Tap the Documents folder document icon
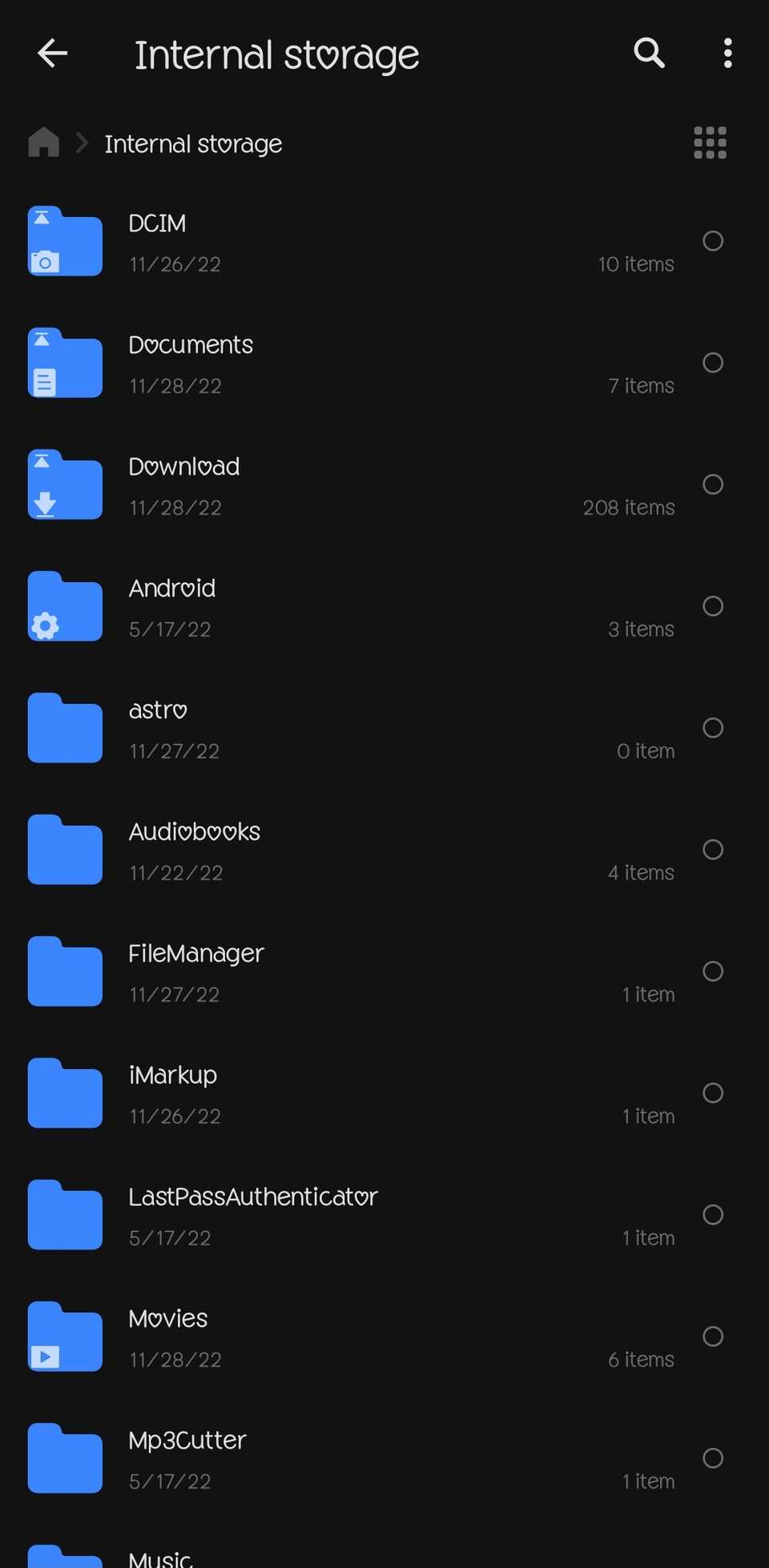The image size is (769, 1568). coord(64,362)
